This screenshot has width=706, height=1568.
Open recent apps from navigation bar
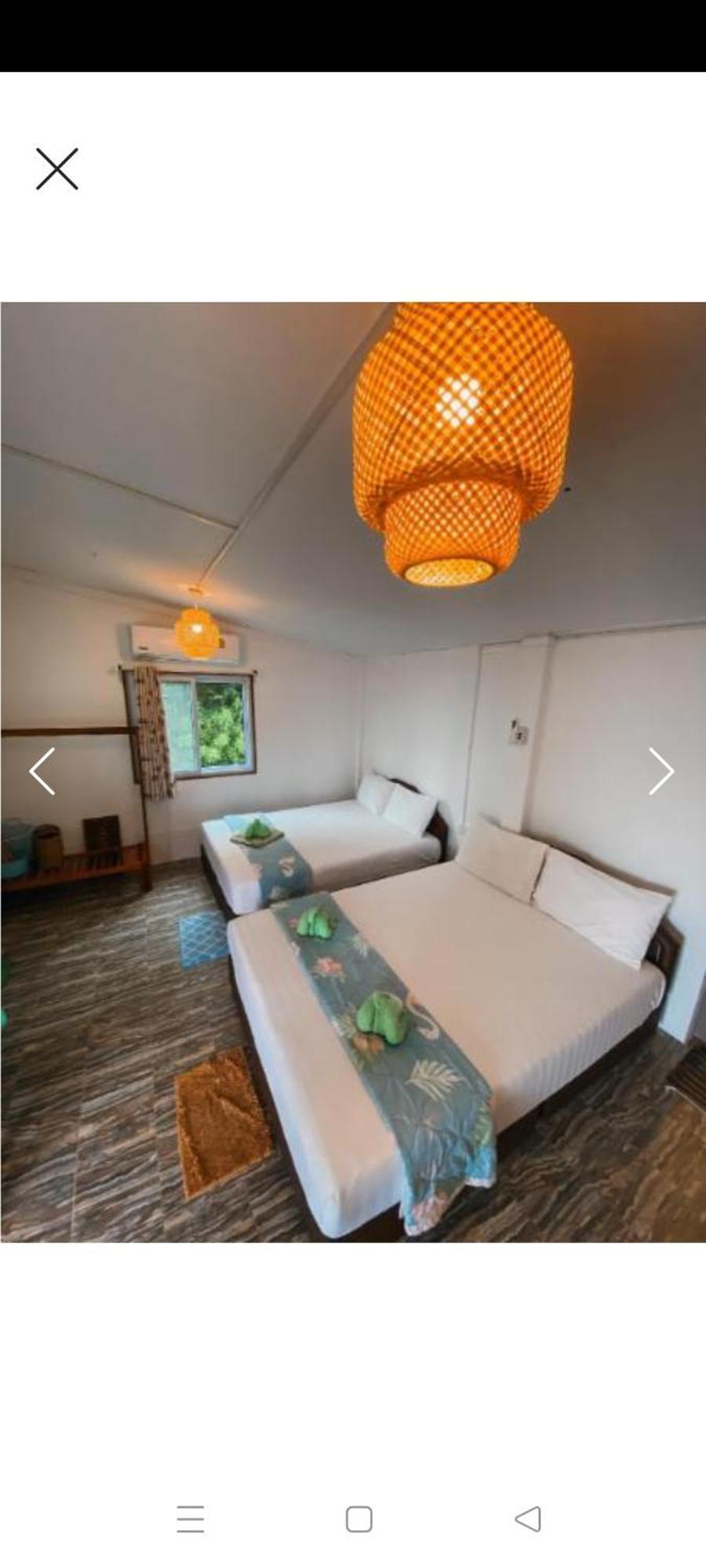tap(191, 1519)
